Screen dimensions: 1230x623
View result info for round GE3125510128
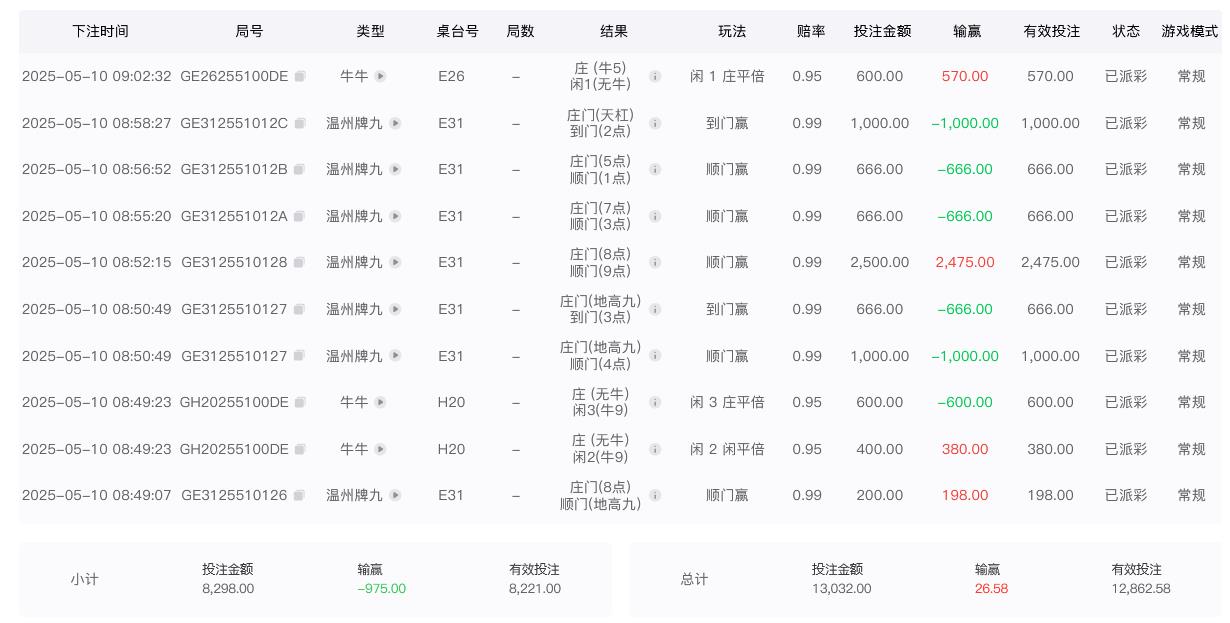click(655, 262)
